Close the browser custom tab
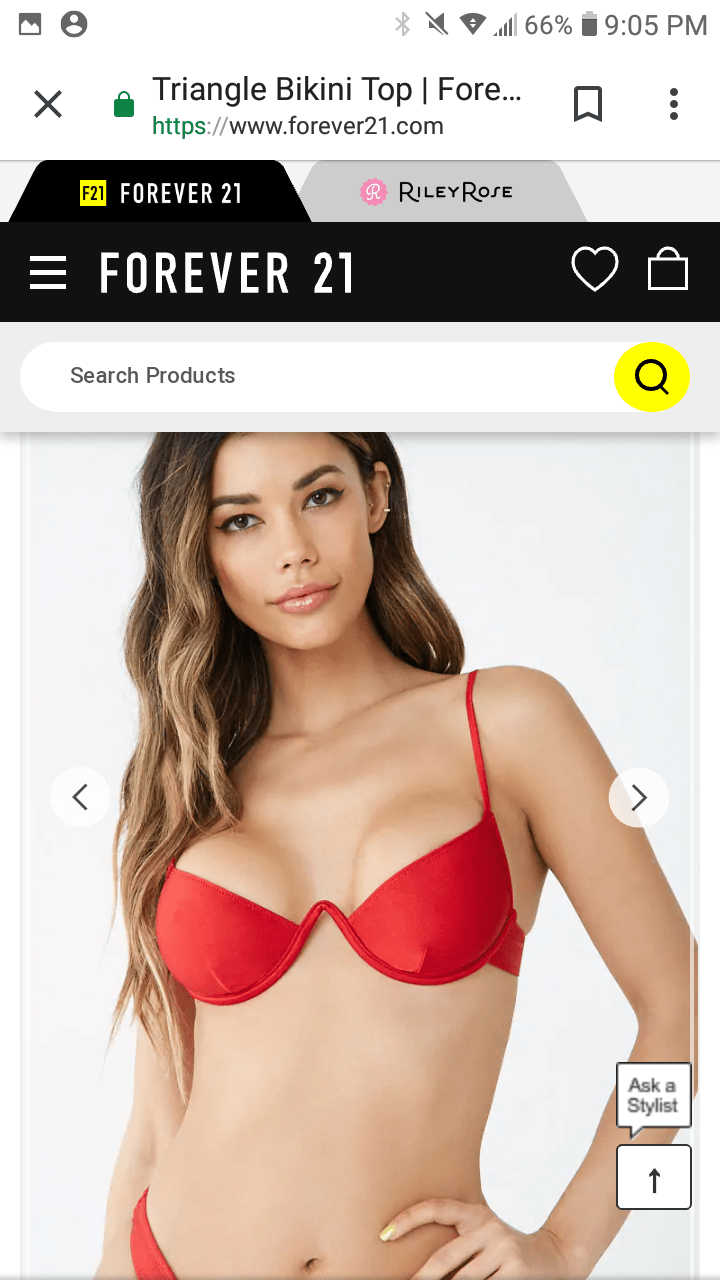Screen dimensions: 720x1280 pos(48,104)
